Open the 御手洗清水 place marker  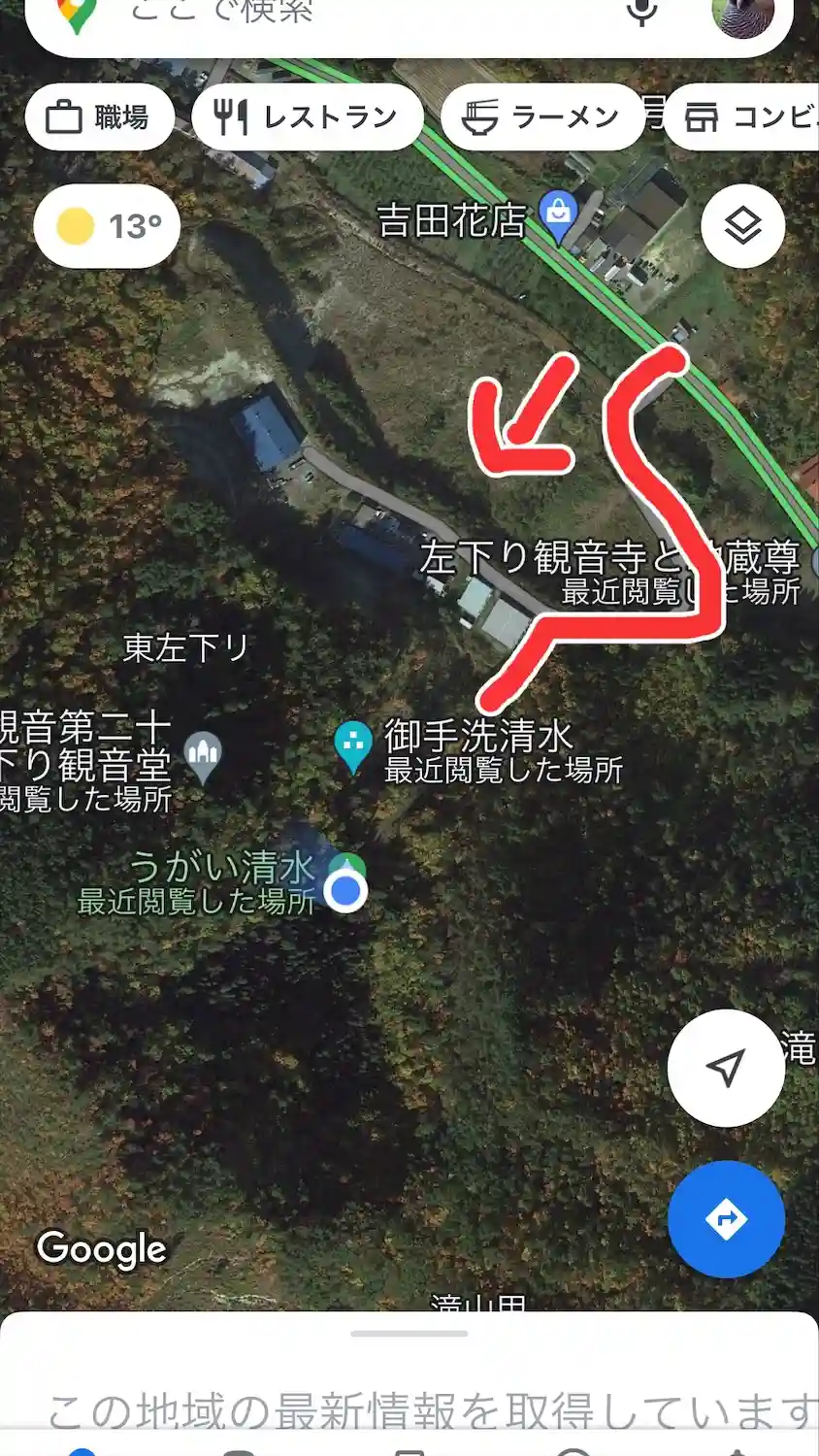point(352,745)
